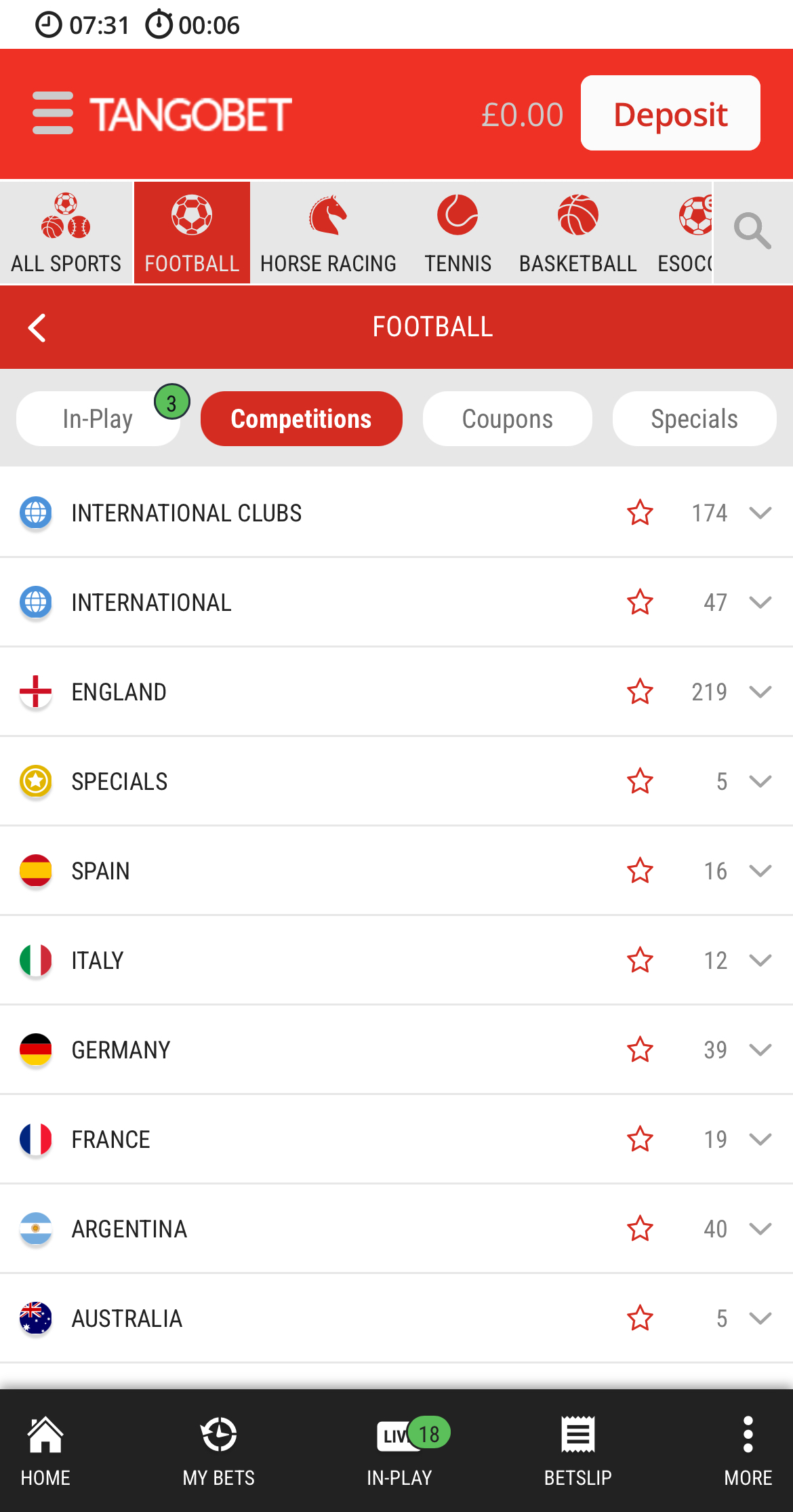Expand the Argentina competition list
Image resolution: width=793 pixels, height=1512 pixels.
[760, 1229]
